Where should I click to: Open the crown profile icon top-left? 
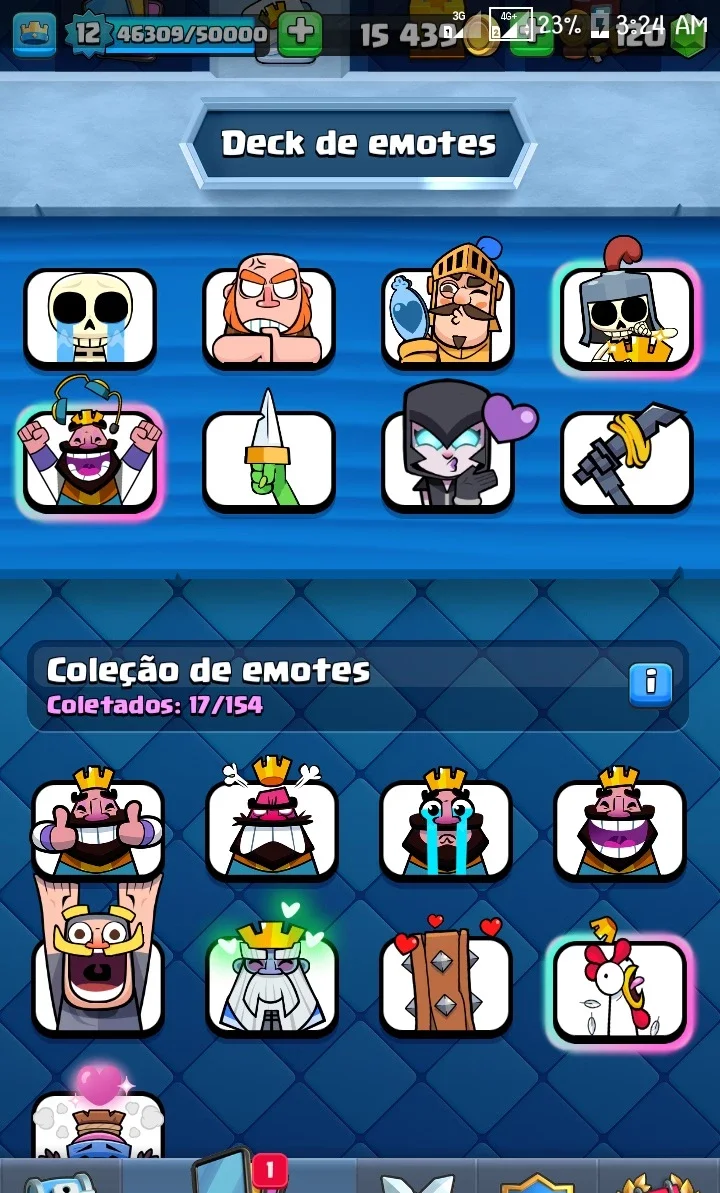(34, 33)
